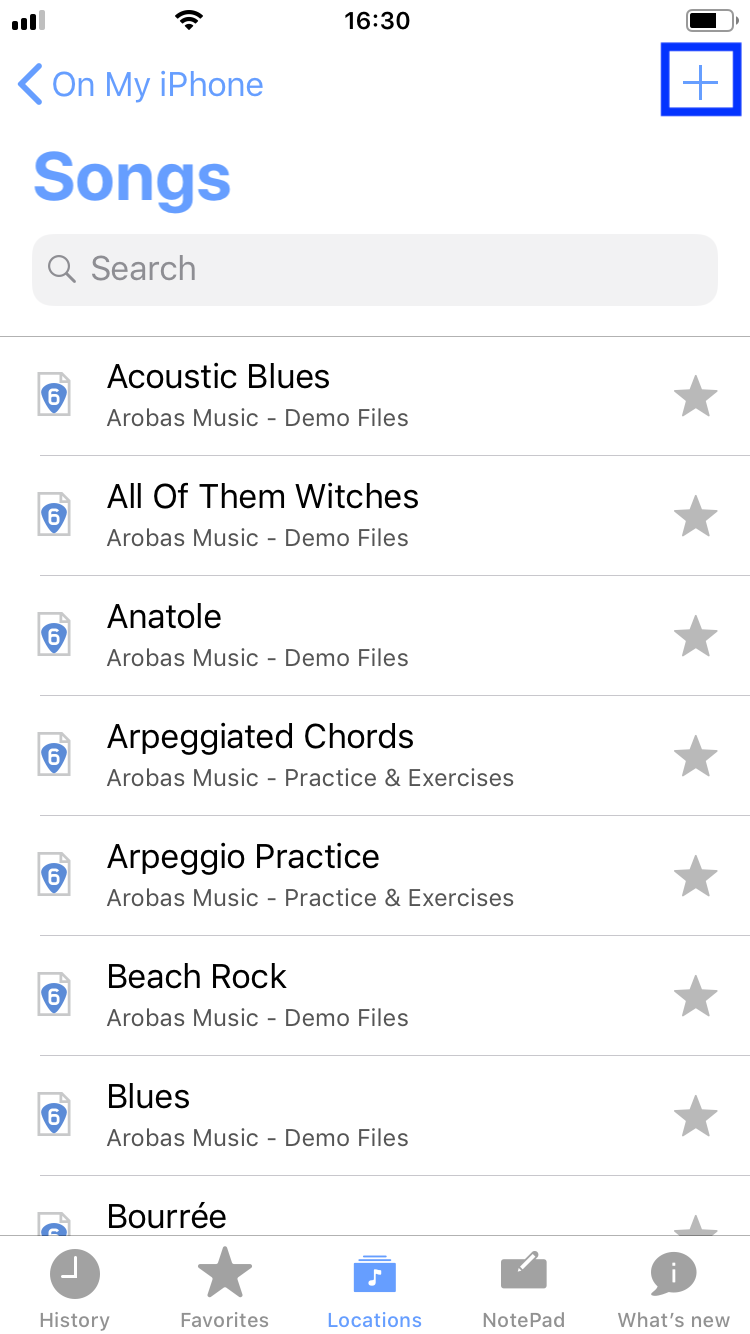Open the Anatole song

tap(375, 636)
